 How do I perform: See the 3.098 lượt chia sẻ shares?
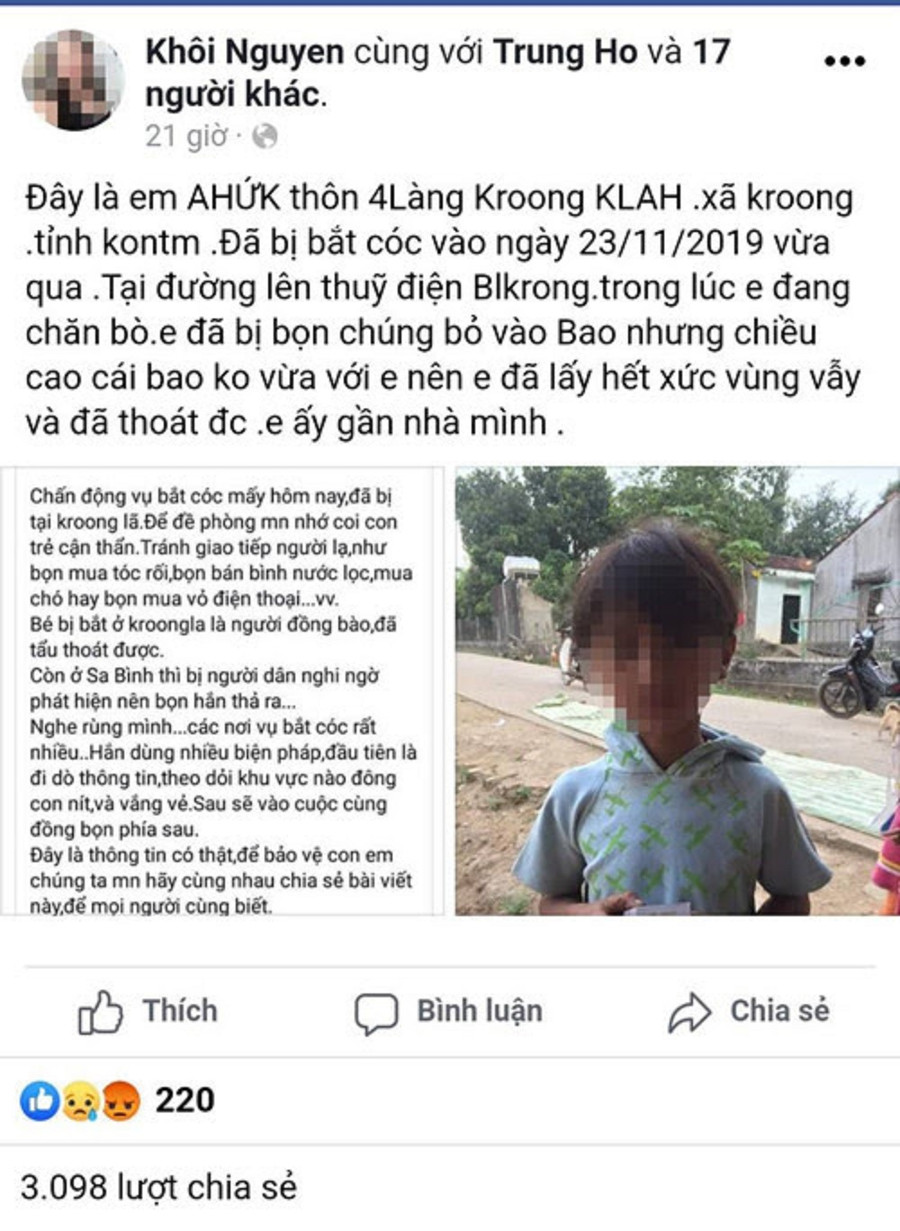click(160, 1187)
